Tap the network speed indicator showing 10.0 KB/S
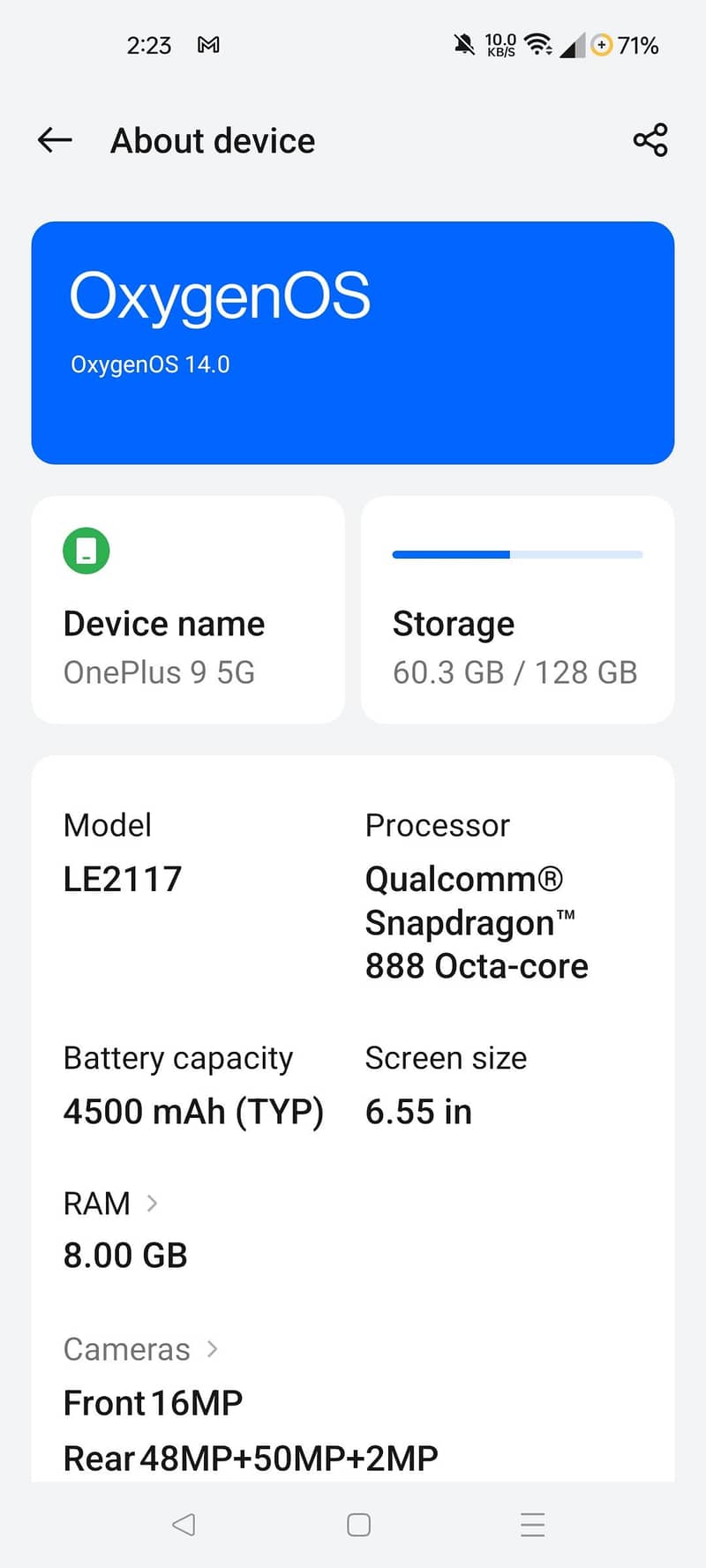The height and width of the screenshot is (1568, 706). point(499,44)
